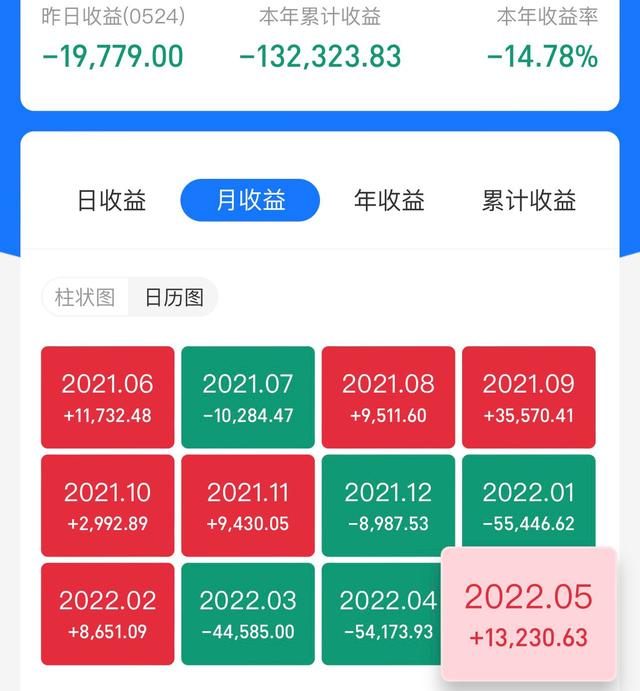The height and width of the screenshot is (691, 640).
Task: Select the 月收益 tab
Action: 250,200
